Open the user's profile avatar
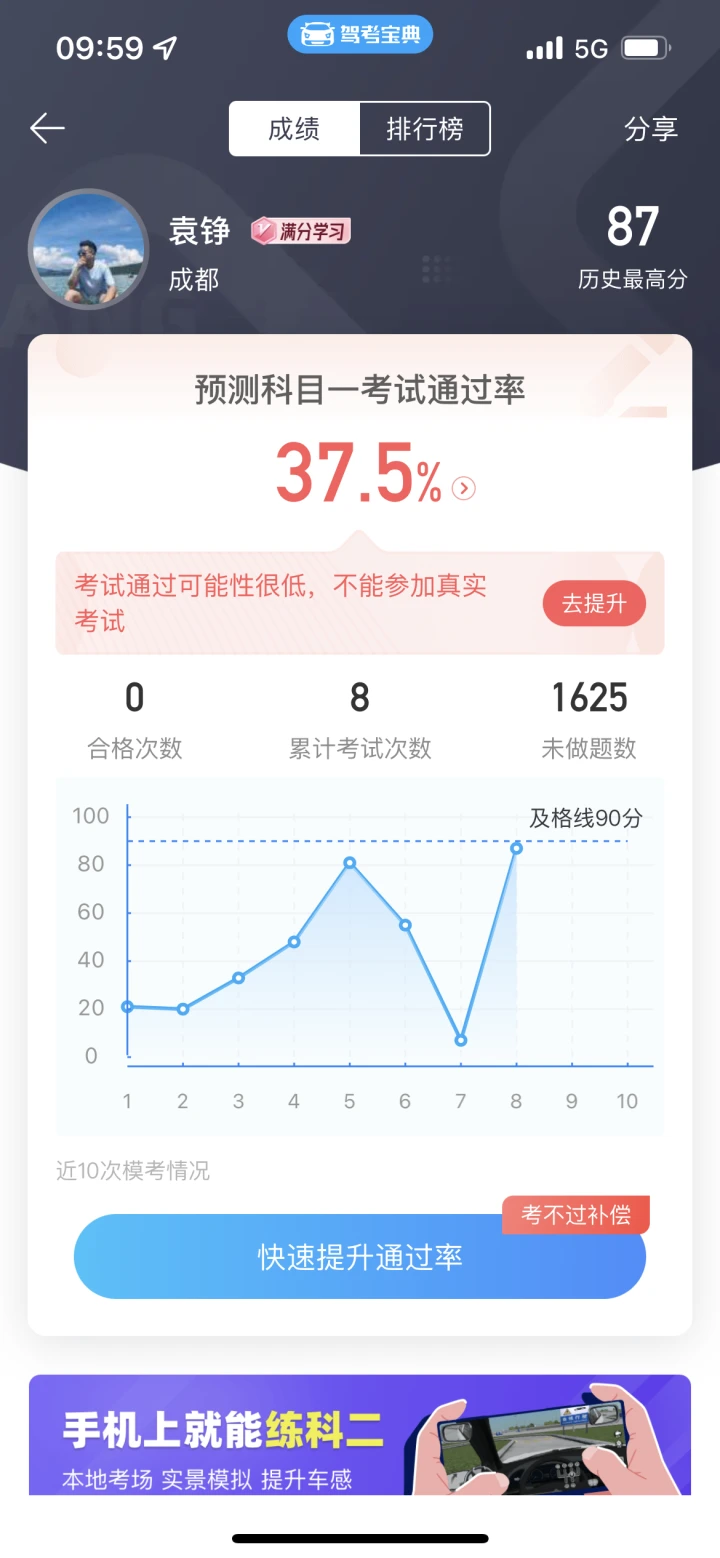 click(x=89, y=249)
